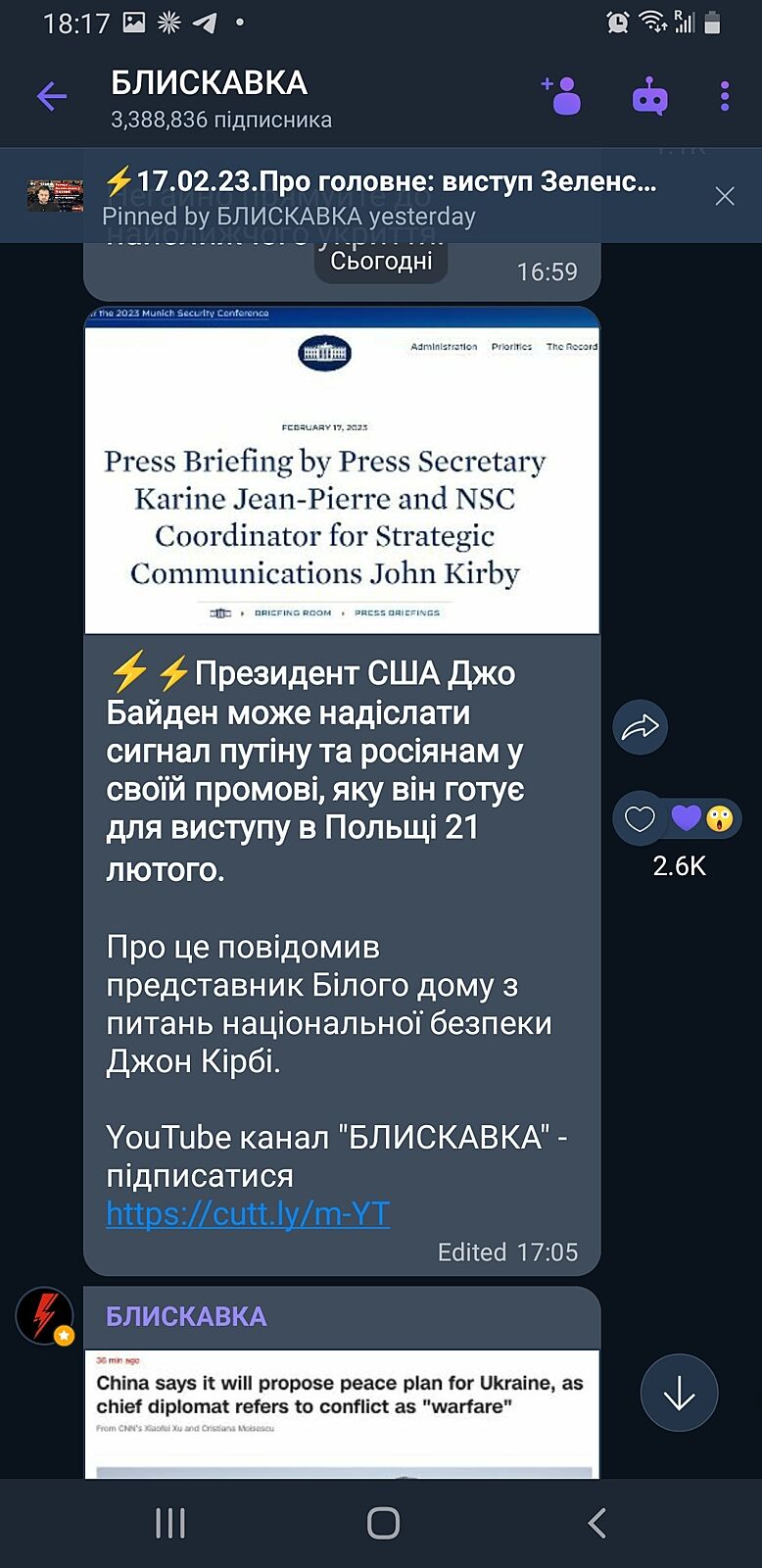Open БЛИСКАВКА avatar with lightning
Image resolution: width=762 pixels, height=1568 pixels.
44,1315
